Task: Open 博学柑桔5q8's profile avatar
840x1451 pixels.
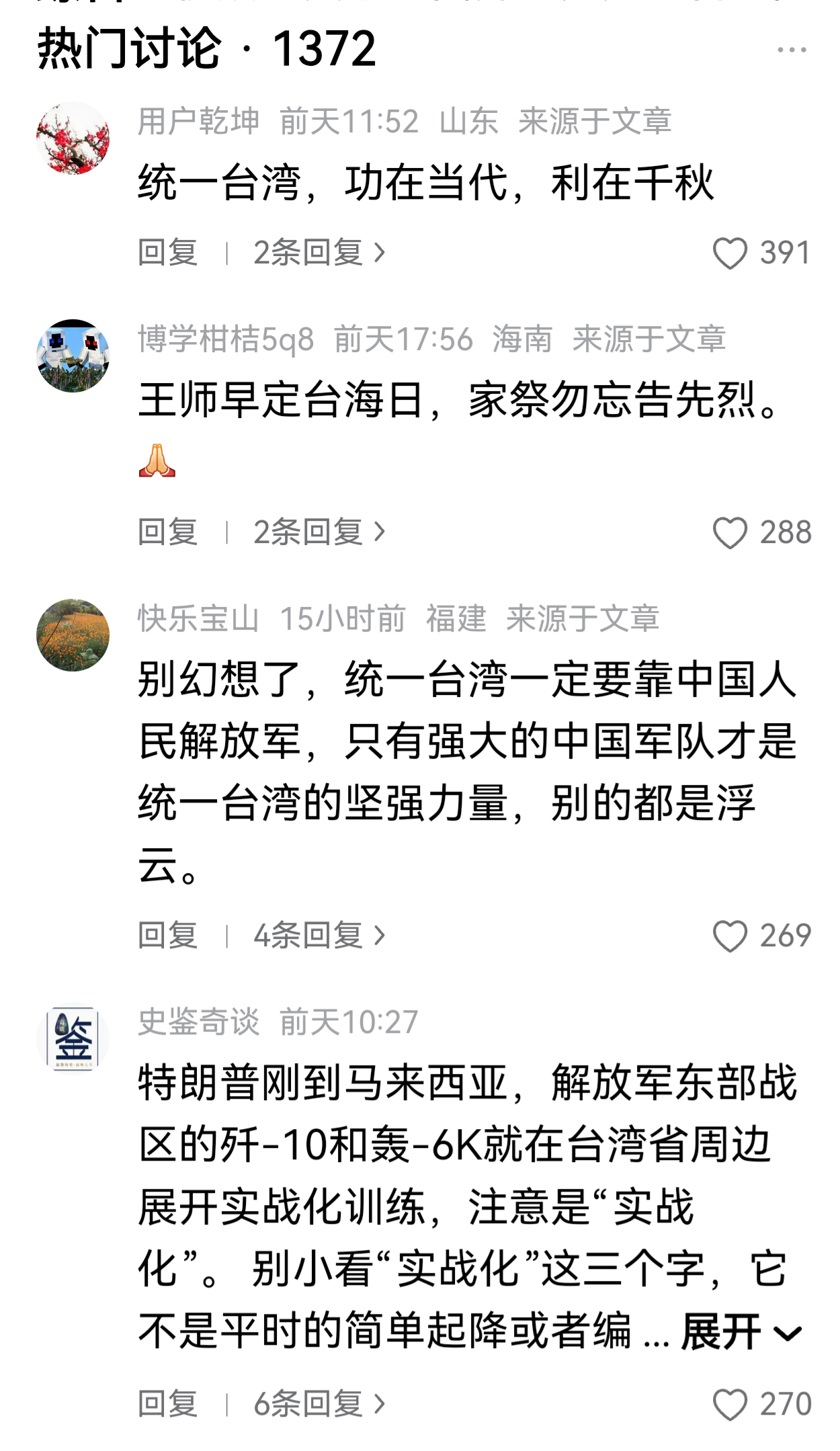Action: click(x=74, y=356)
